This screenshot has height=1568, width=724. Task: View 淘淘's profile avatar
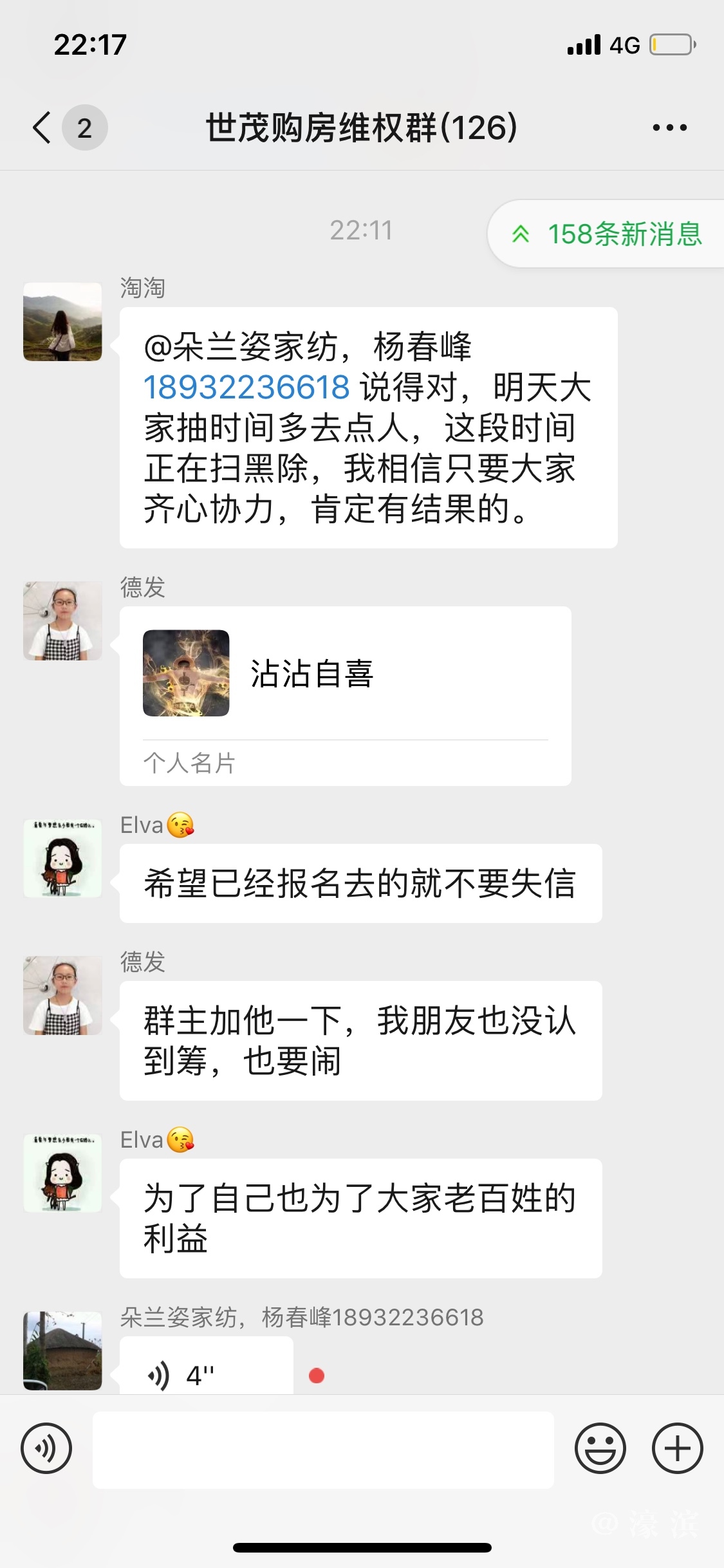(62, 322)
